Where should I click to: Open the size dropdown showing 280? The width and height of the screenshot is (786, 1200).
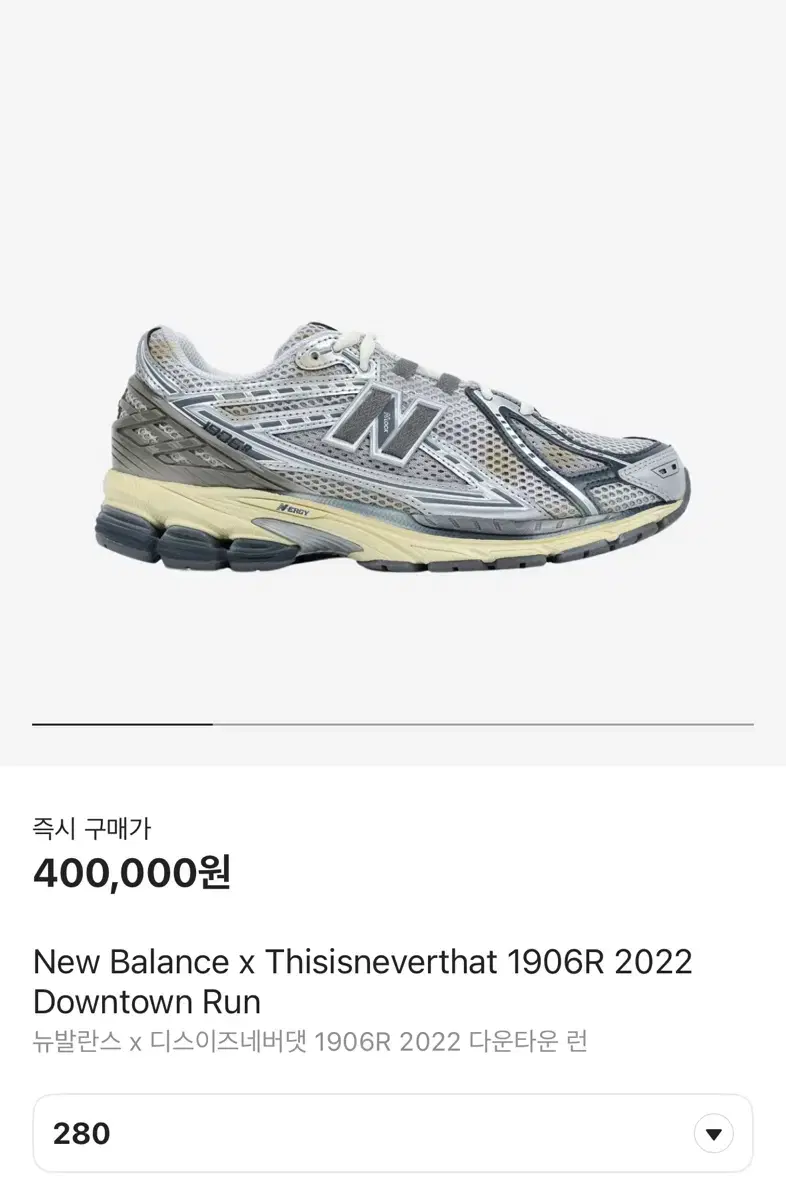tap(393, 1132)
